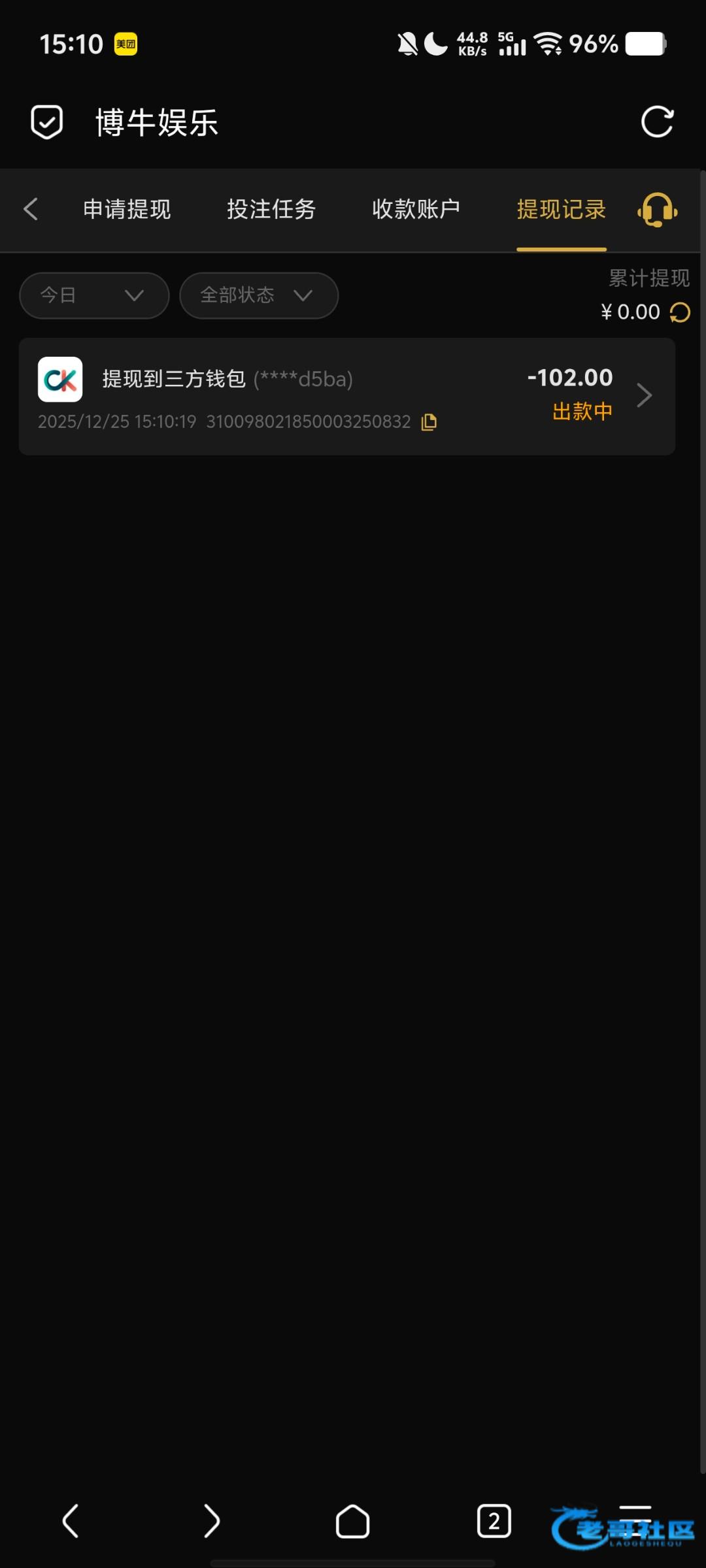Switch to the 投注任务 tab

[x=271, y=209]
